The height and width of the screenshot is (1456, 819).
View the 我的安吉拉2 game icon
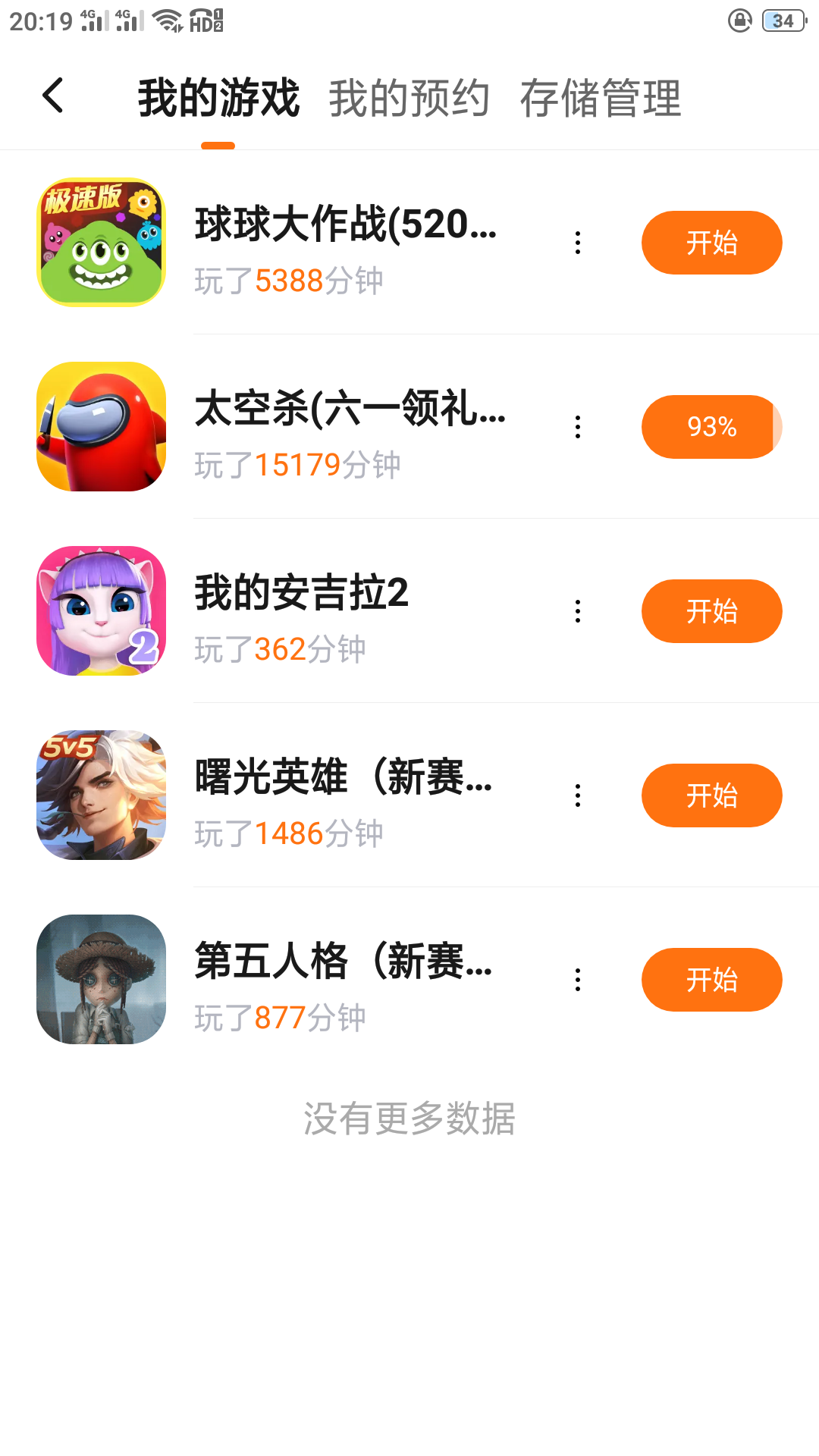(102, 611)
